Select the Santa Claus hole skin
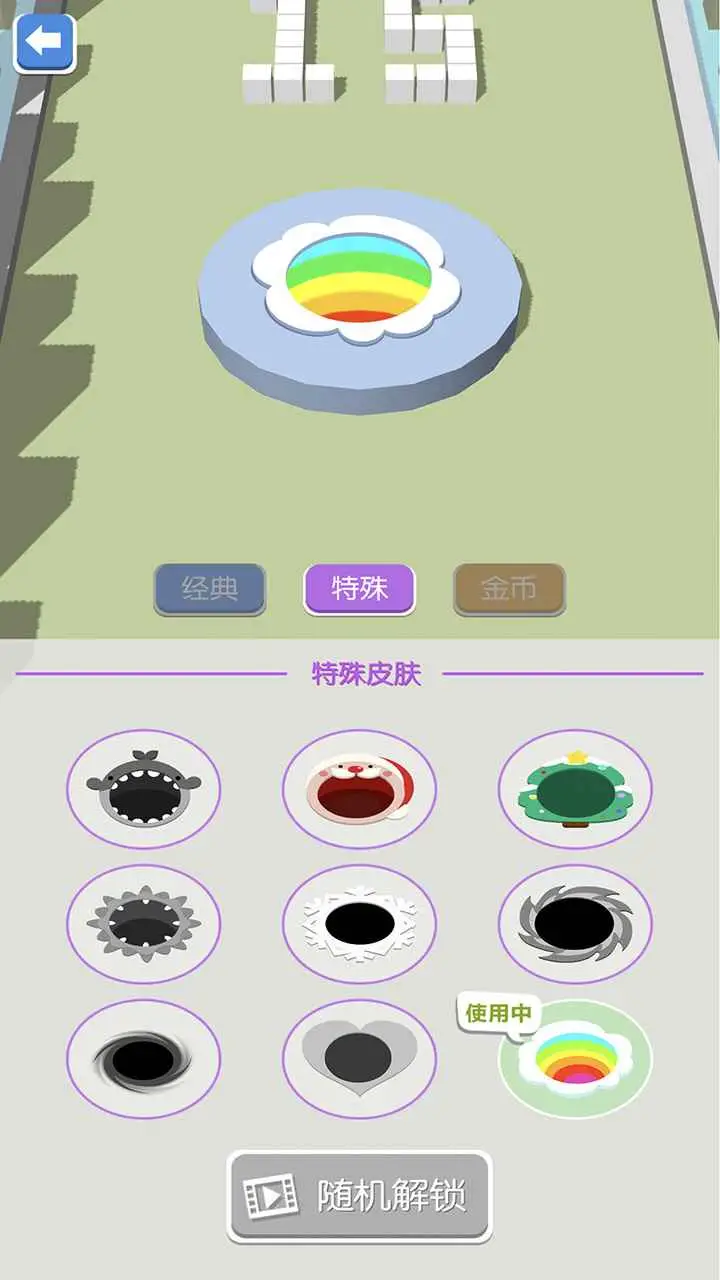 (x=361, y=789)
